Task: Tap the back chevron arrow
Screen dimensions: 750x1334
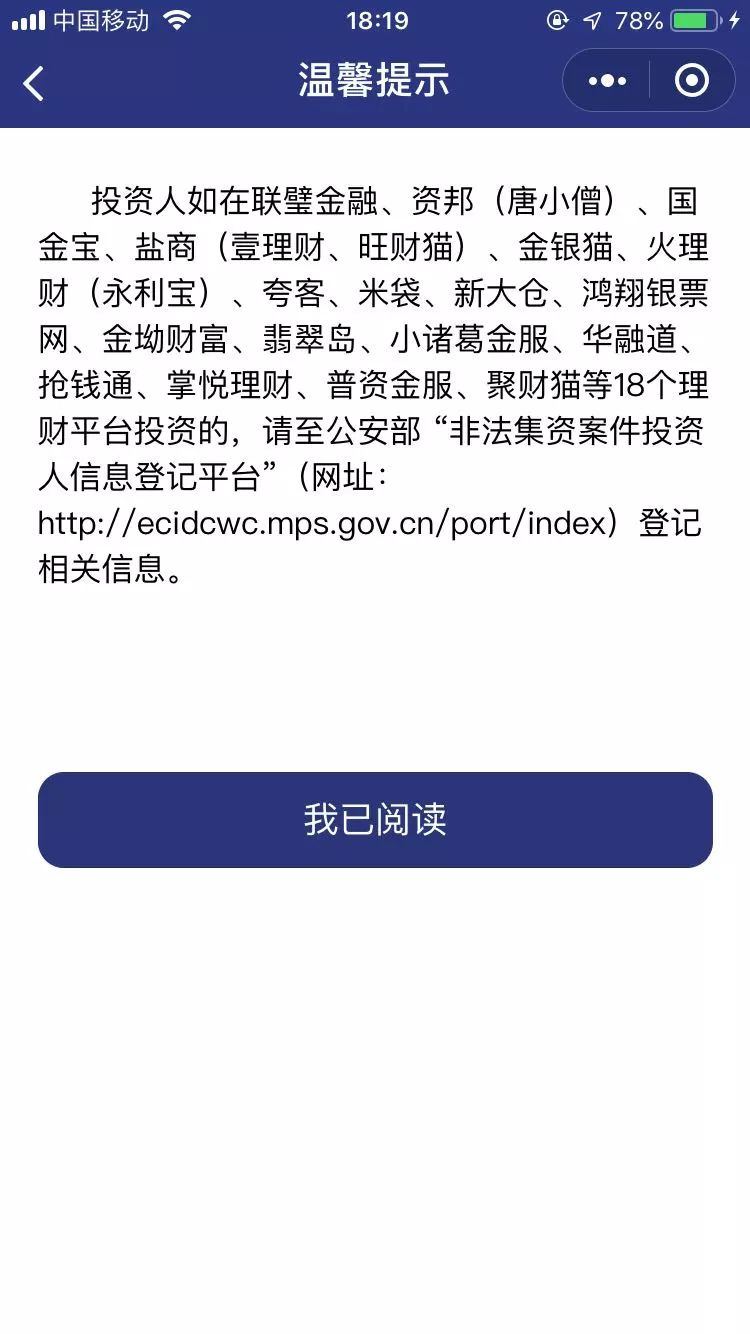Action: tap(34, 83)
